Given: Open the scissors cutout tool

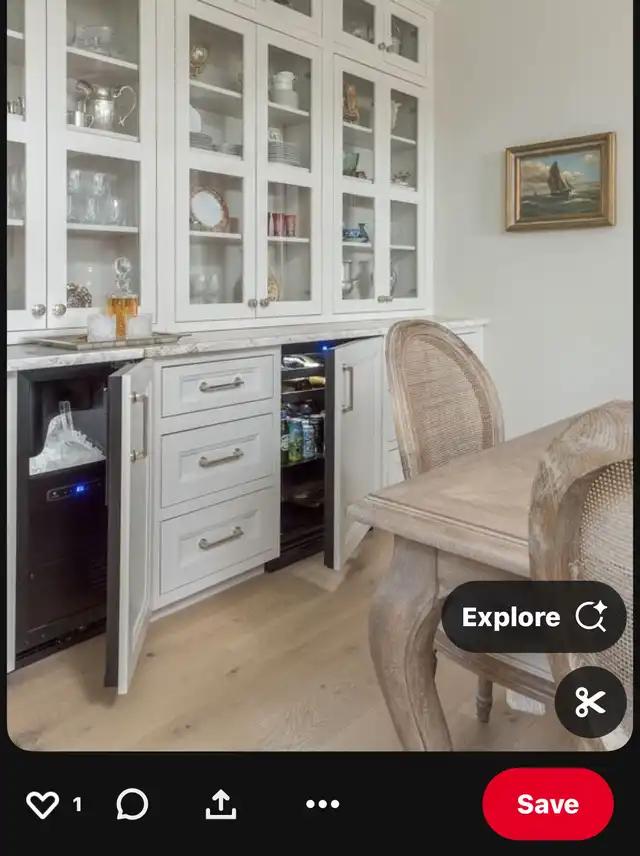Looking at the screenshot, I should (590, 702).
